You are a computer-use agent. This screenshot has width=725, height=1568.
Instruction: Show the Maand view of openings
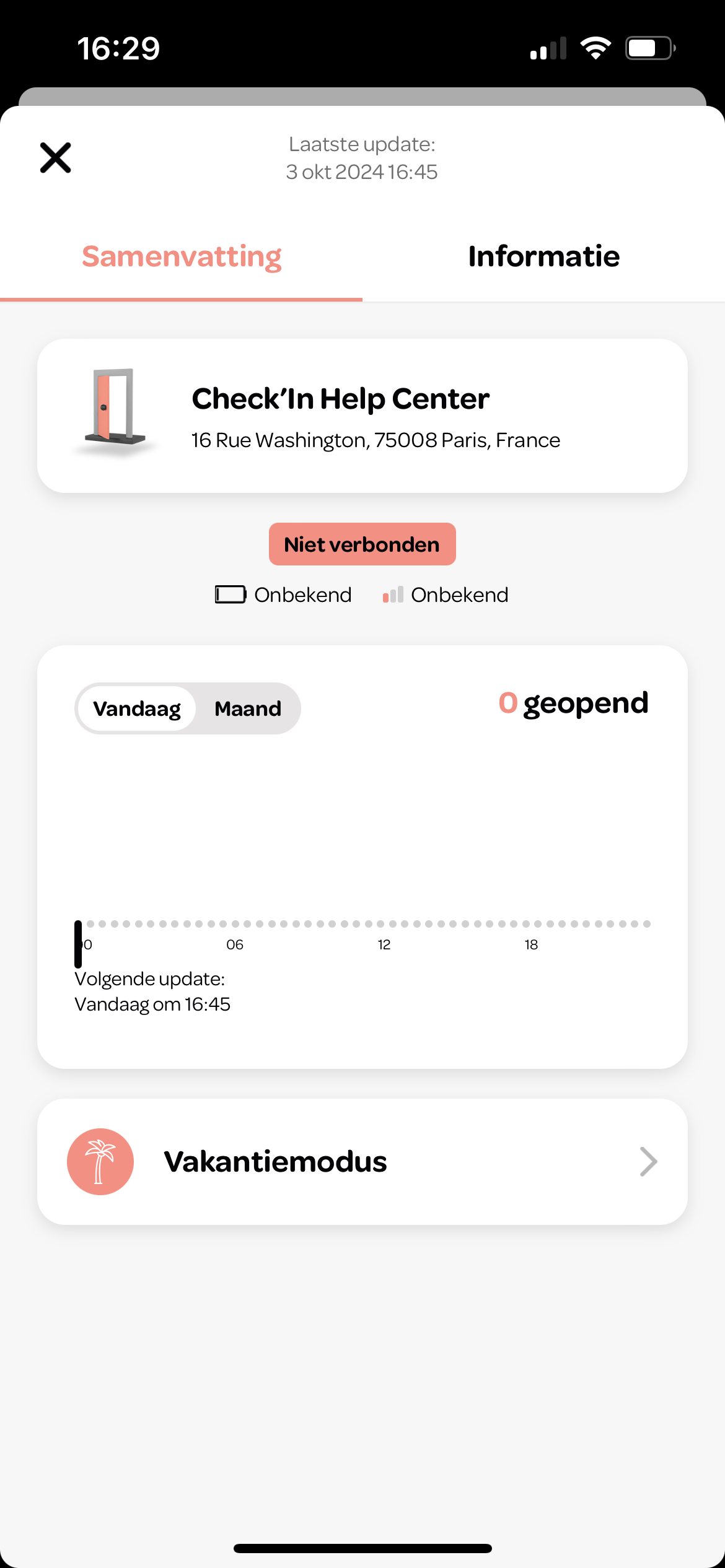(x=247, y=708)
